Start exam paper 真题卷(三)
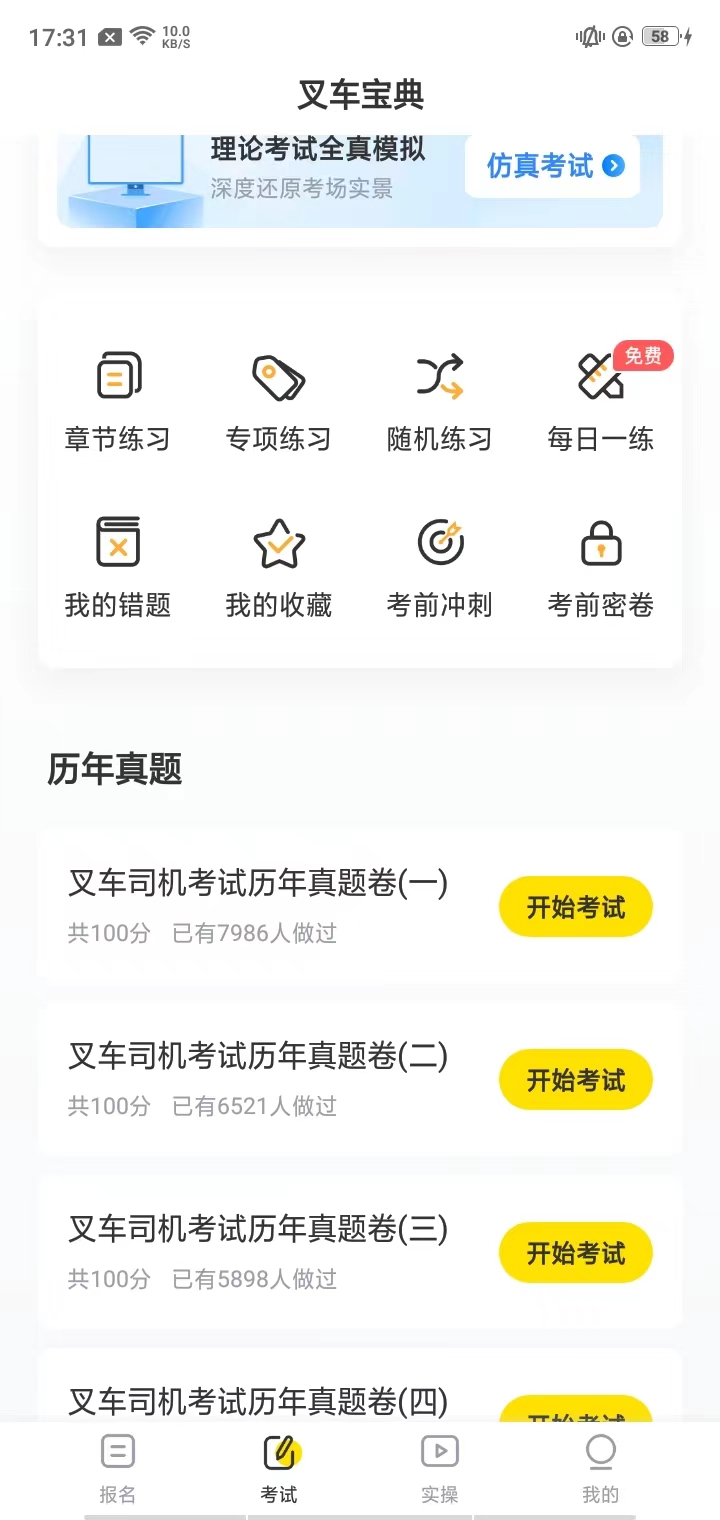720x1520 pixels. [575, 1252]
